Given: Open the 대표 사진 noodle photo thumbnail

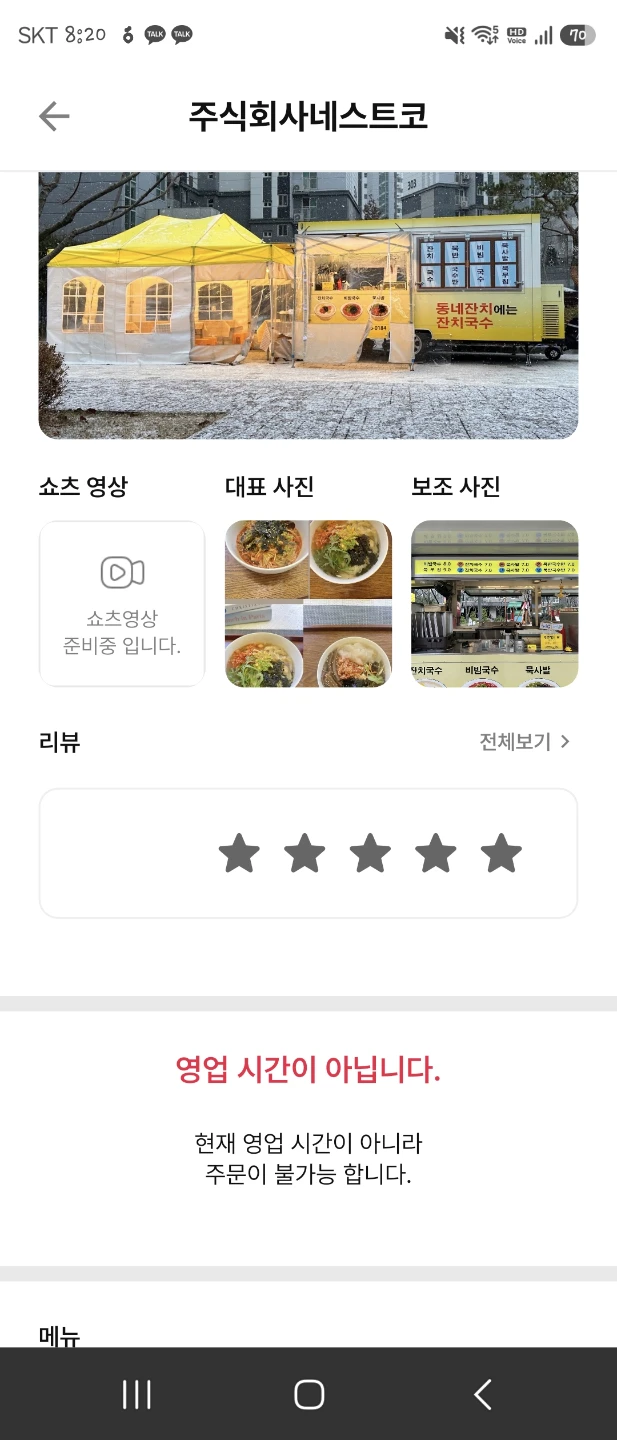Looking at the screenshot, I should coord(308,603).
